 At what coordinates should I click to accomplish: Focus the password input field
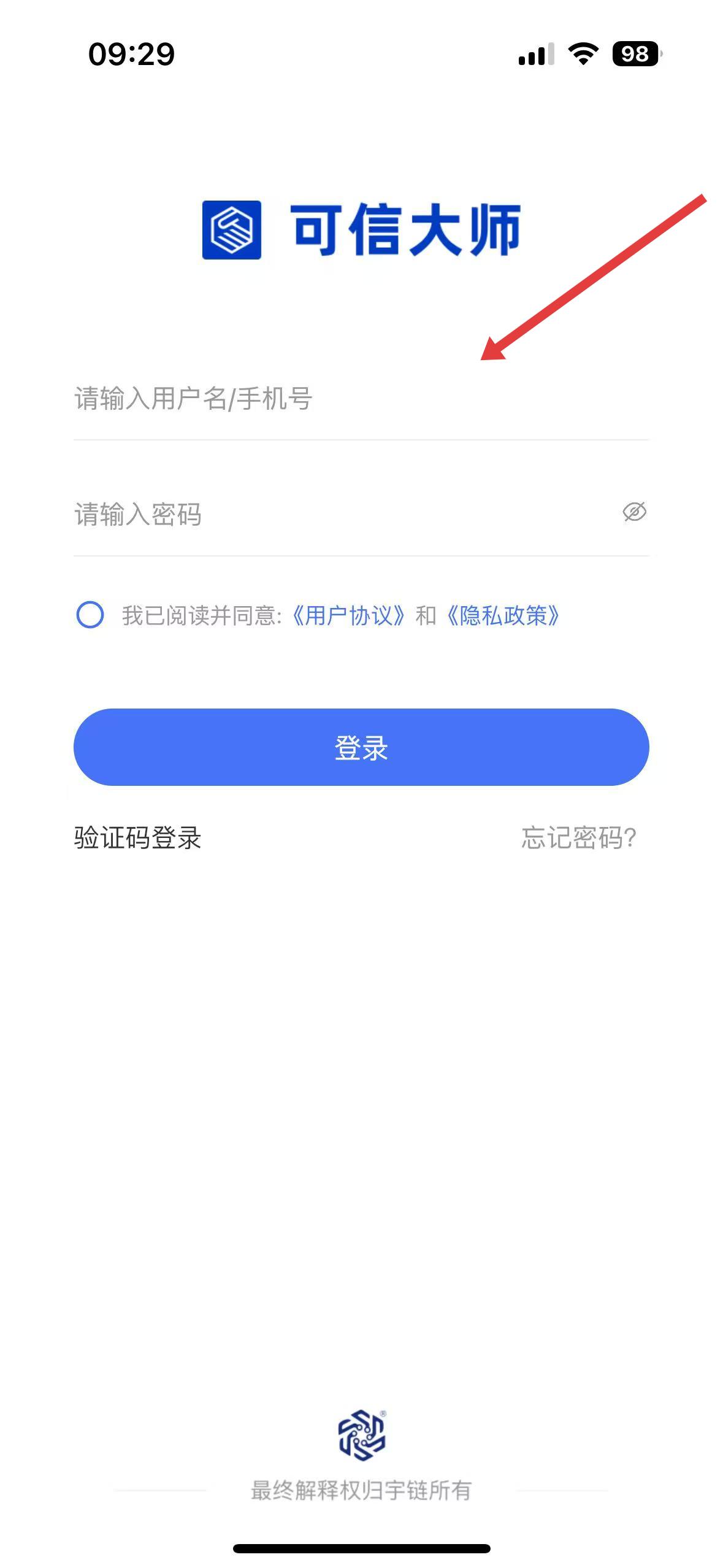click(x=343, y=514)
